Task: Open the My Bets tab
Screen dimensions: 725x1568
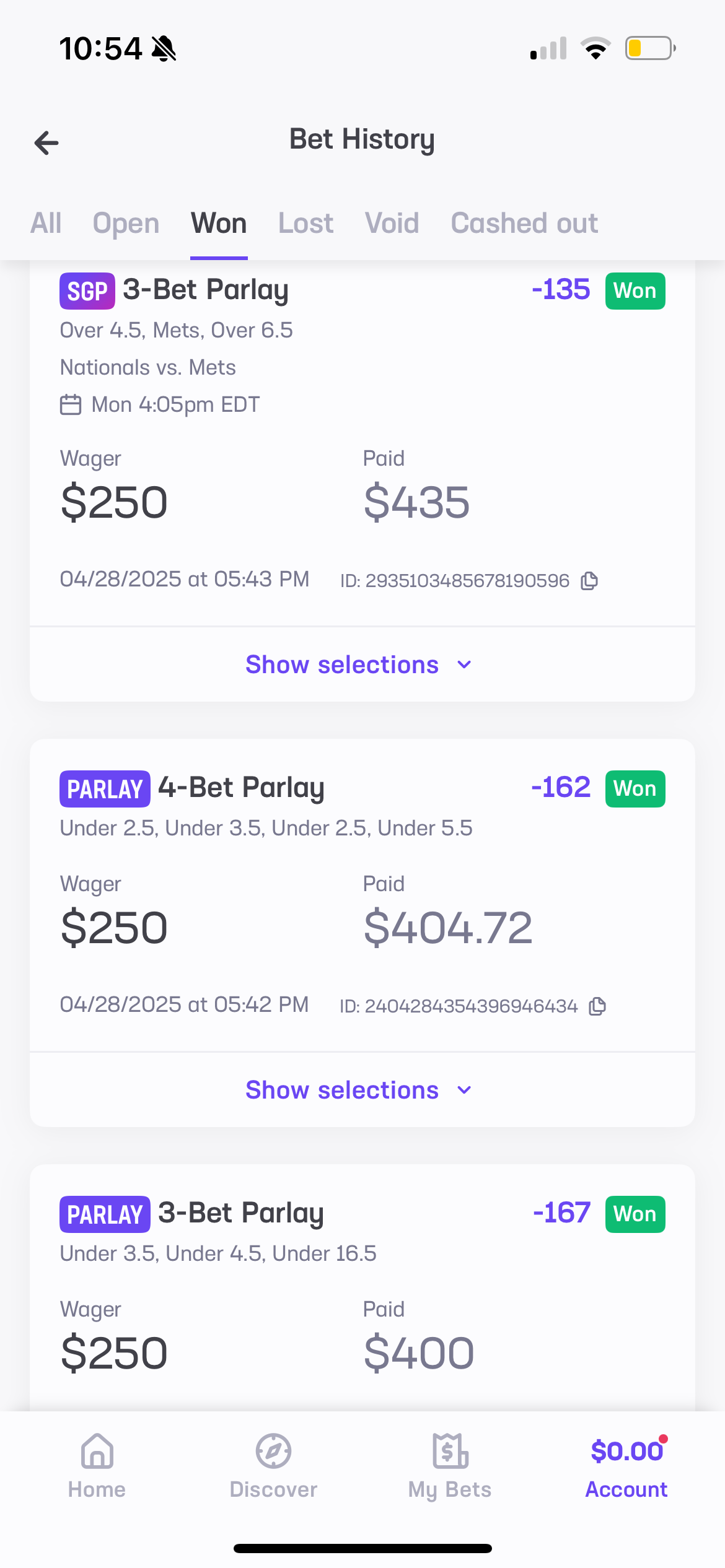Action: (450, 1465)
